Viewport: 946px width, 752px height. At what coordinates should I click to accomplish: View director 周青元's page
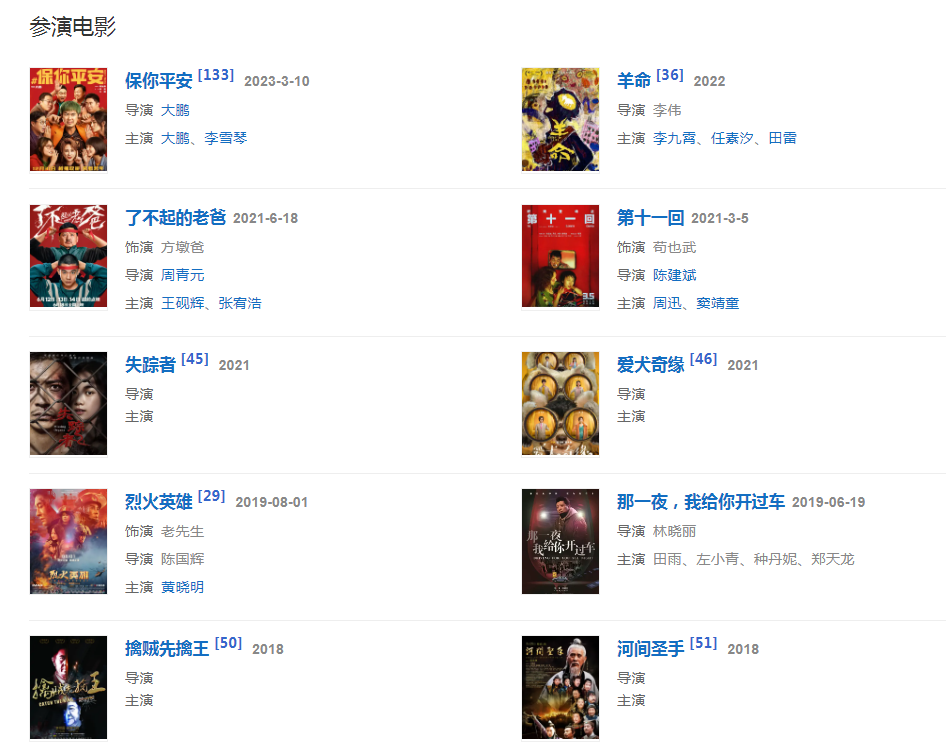click(182, 275)
